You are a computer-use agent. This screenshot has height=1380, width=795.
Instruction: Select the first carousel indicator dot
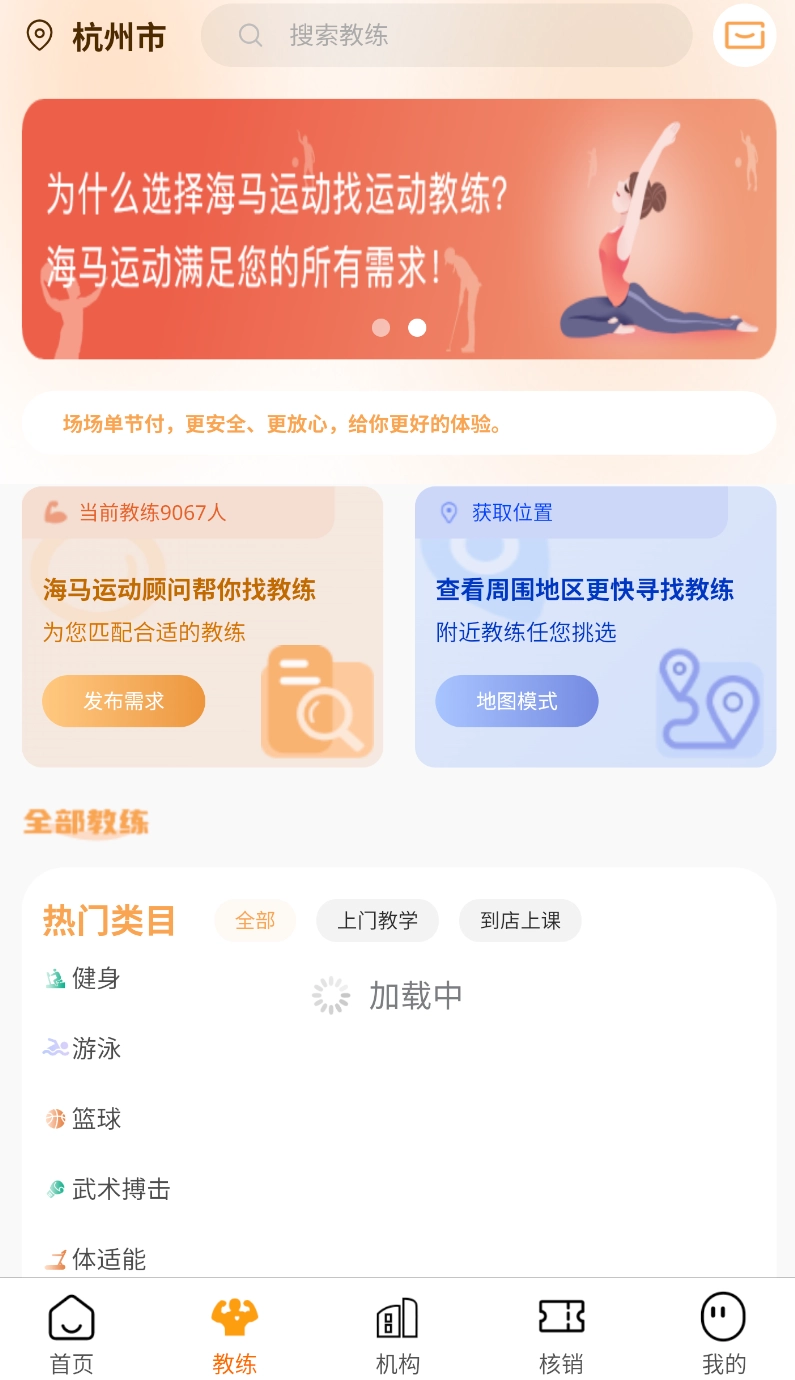tap(381, 327)
